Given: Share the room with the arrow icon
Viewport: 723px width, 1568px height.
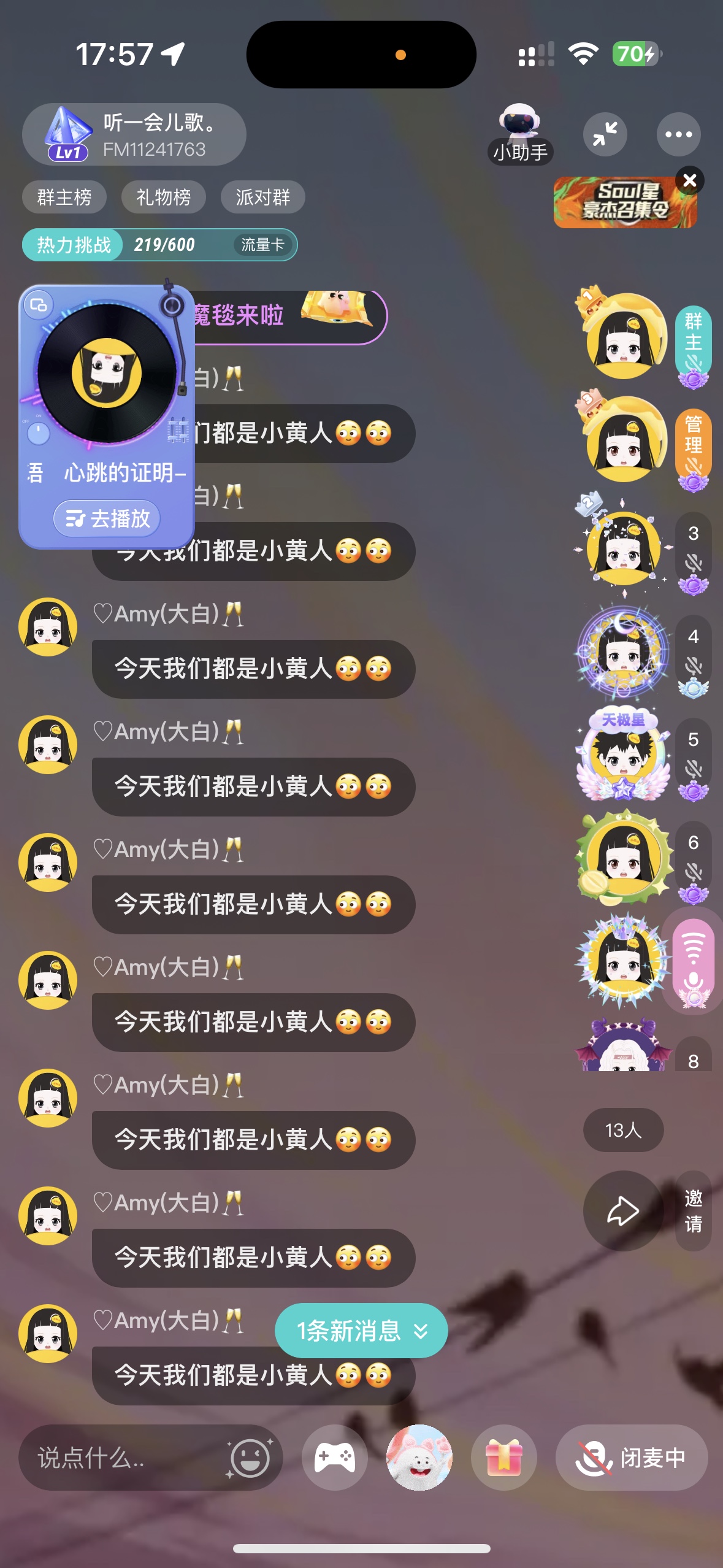Looking at the screenshot, I should [x=623, y=1210].
